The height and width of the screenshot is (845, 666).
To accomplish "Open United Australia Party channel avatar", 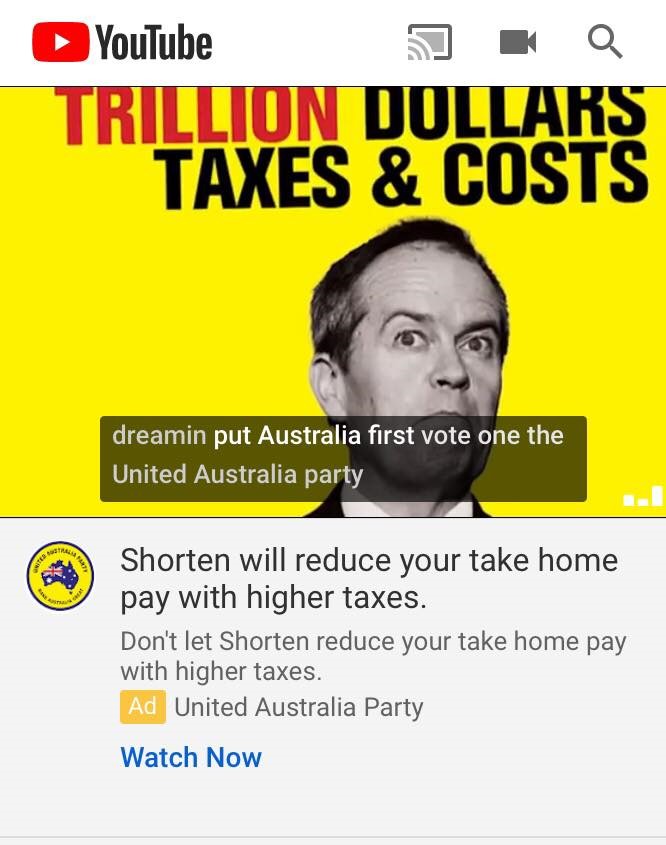I will (60, 576).
